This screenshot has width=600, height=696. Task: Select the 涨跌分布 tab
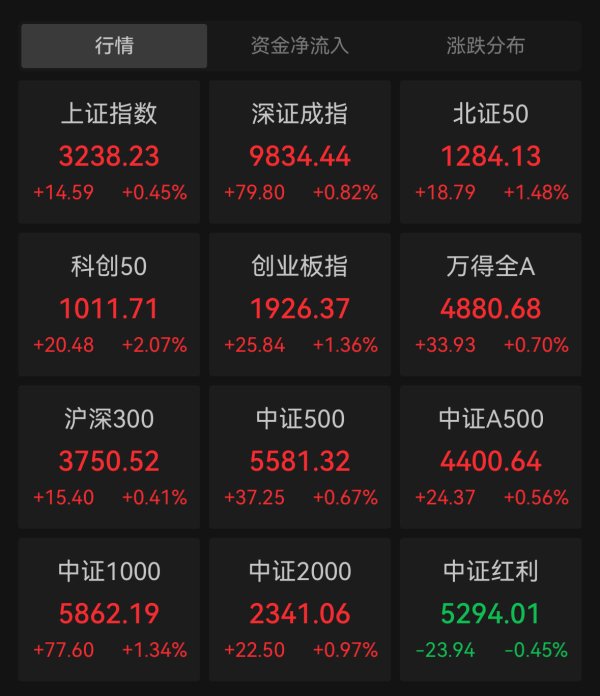coord(485,46)
